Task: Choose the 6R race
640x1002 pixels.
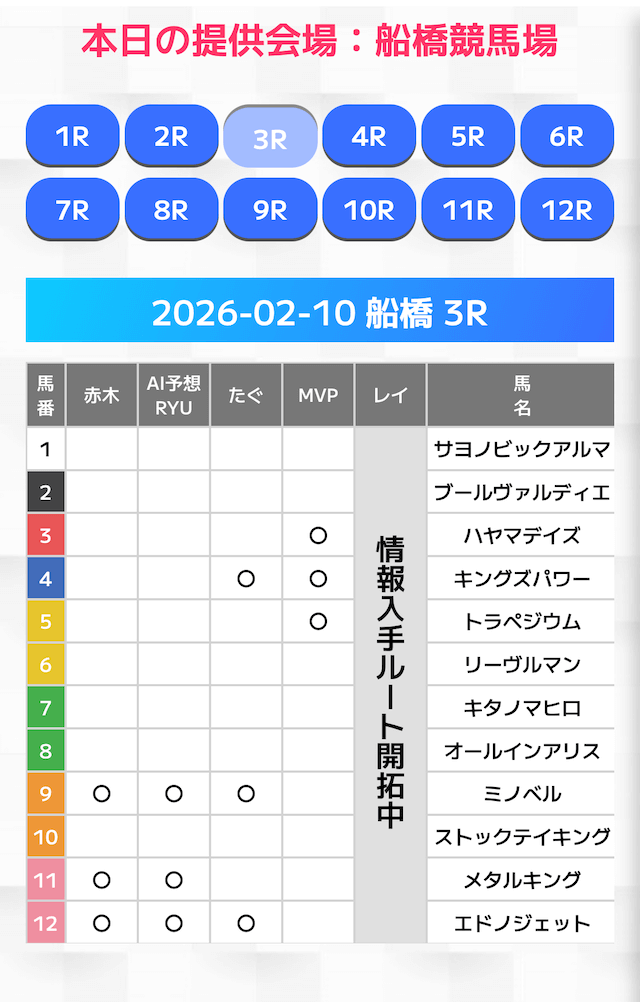Action: [x=567, y=136]
